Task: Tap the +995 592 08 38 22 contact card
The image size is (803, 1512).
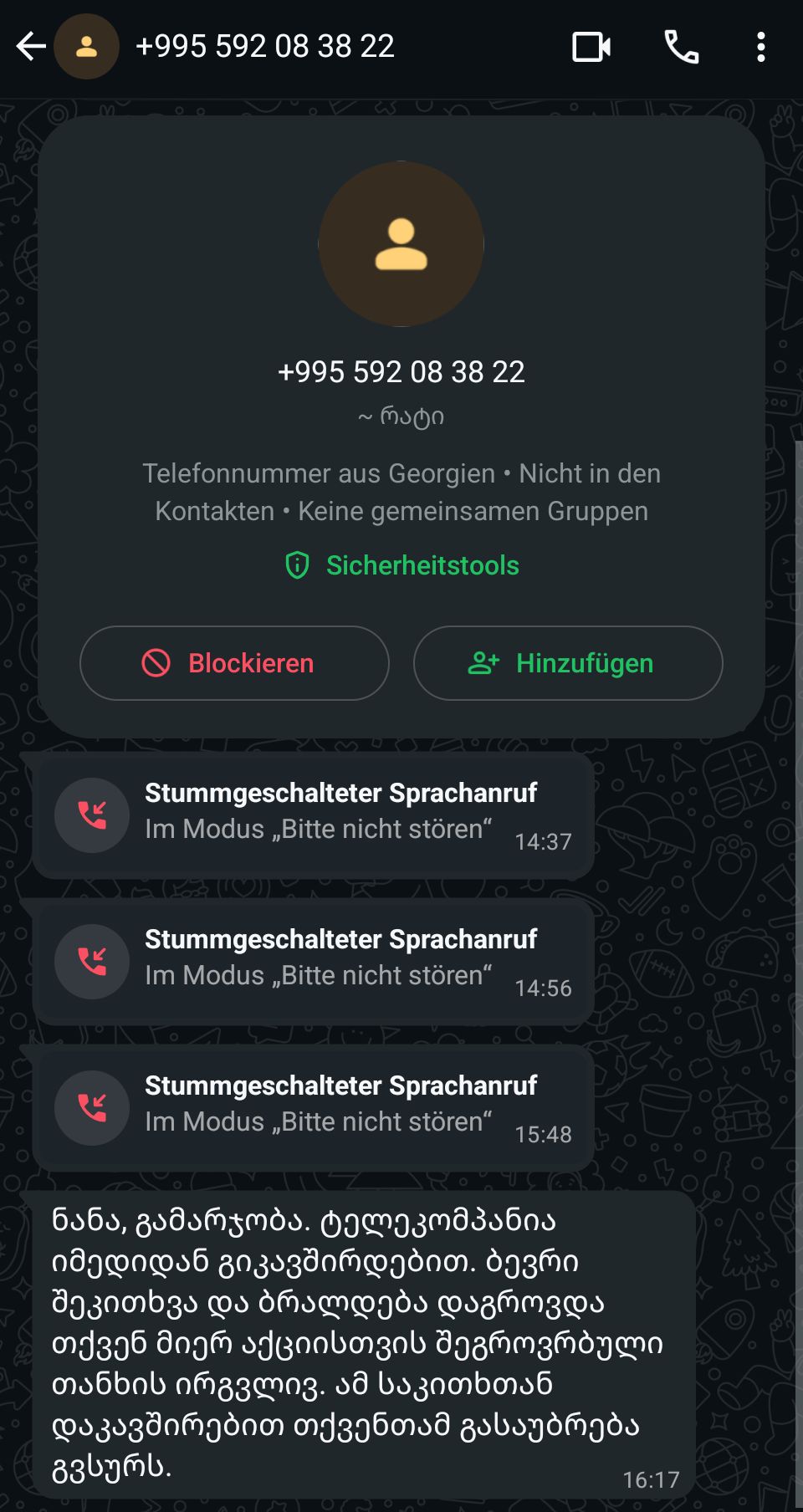Action: click(x=401, y=371)
